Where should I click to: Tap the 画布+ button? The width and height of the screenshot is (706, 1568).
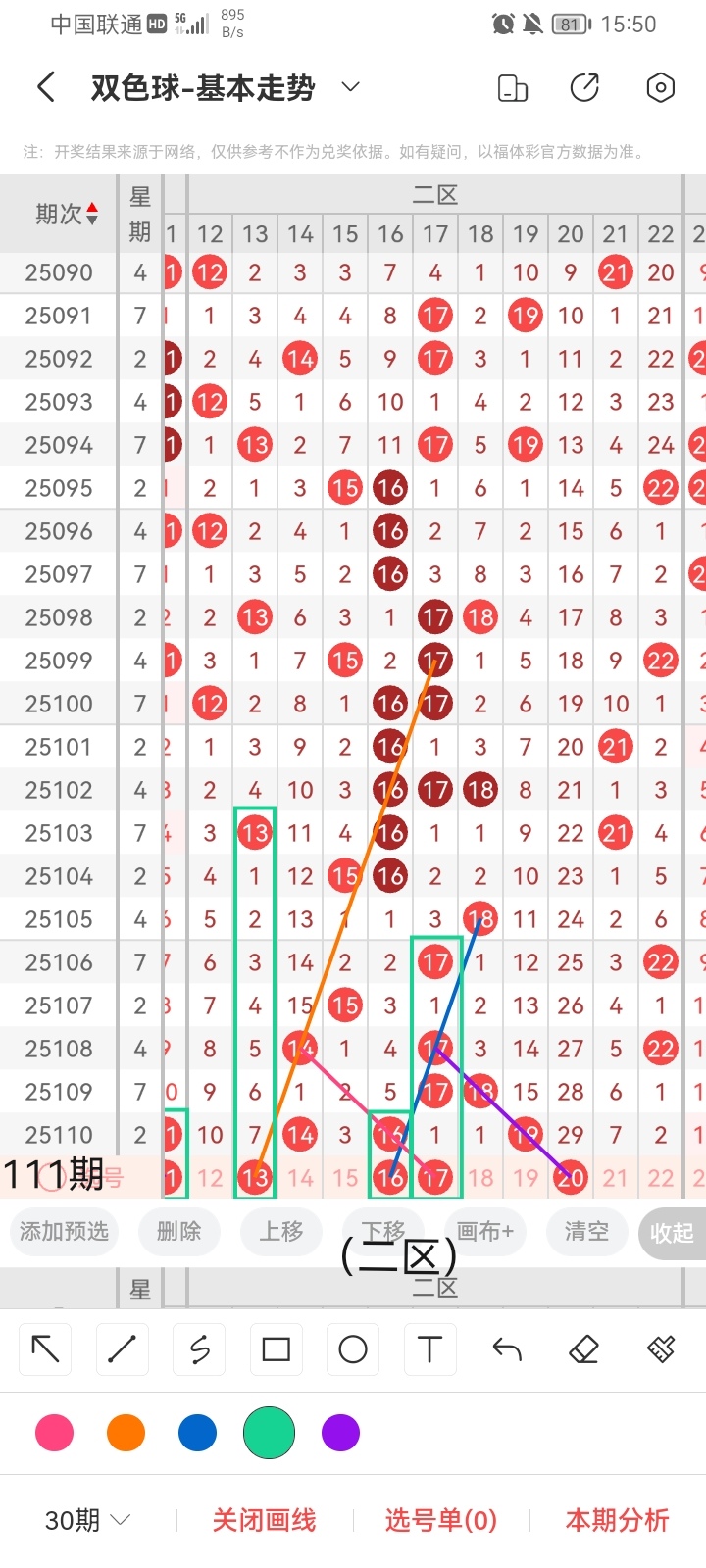pyautogui.click(x=485, y=1231)
